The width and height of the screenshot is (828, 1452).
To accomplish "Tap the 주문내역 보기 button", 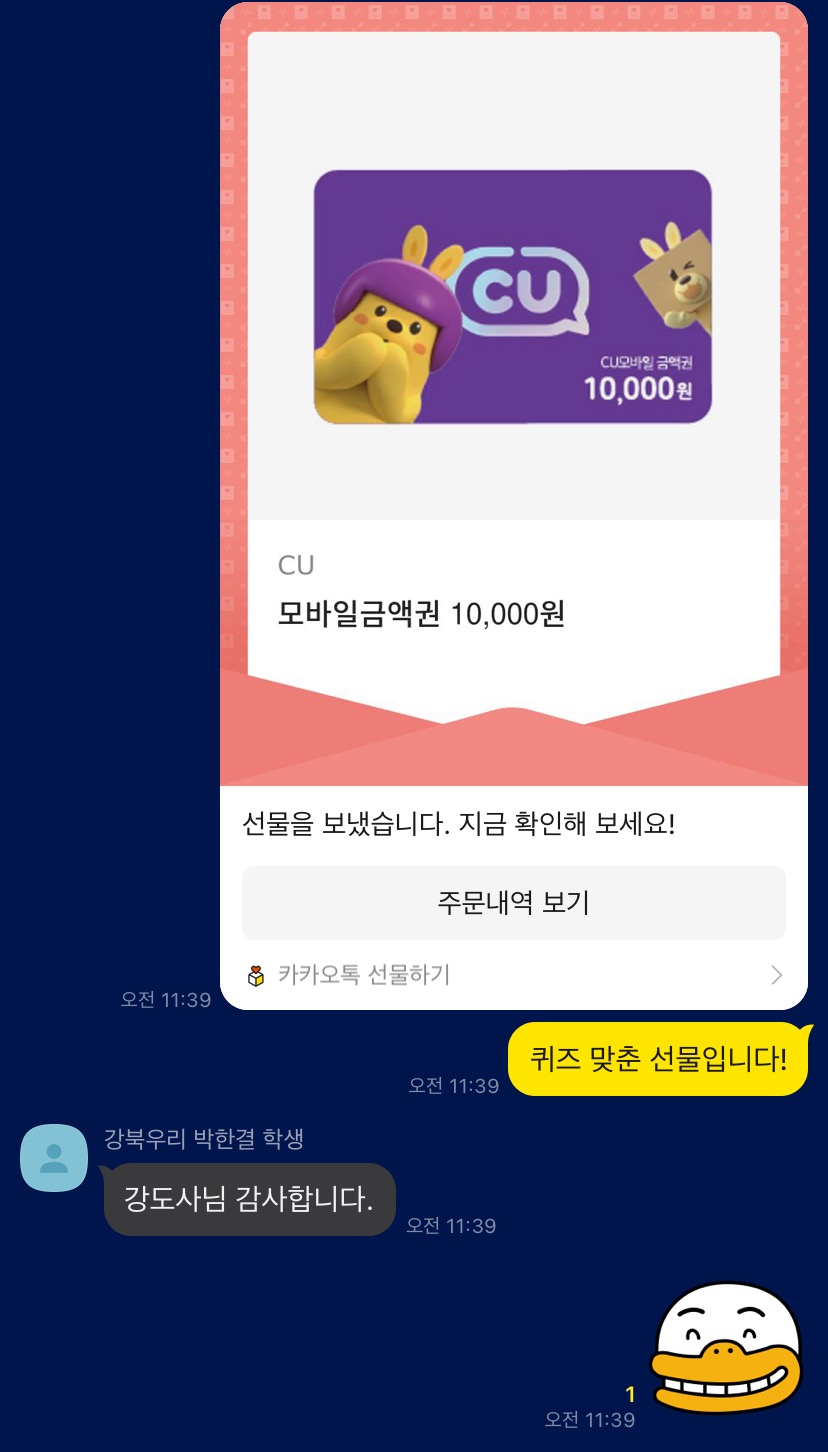I will [x=513, y=903].
